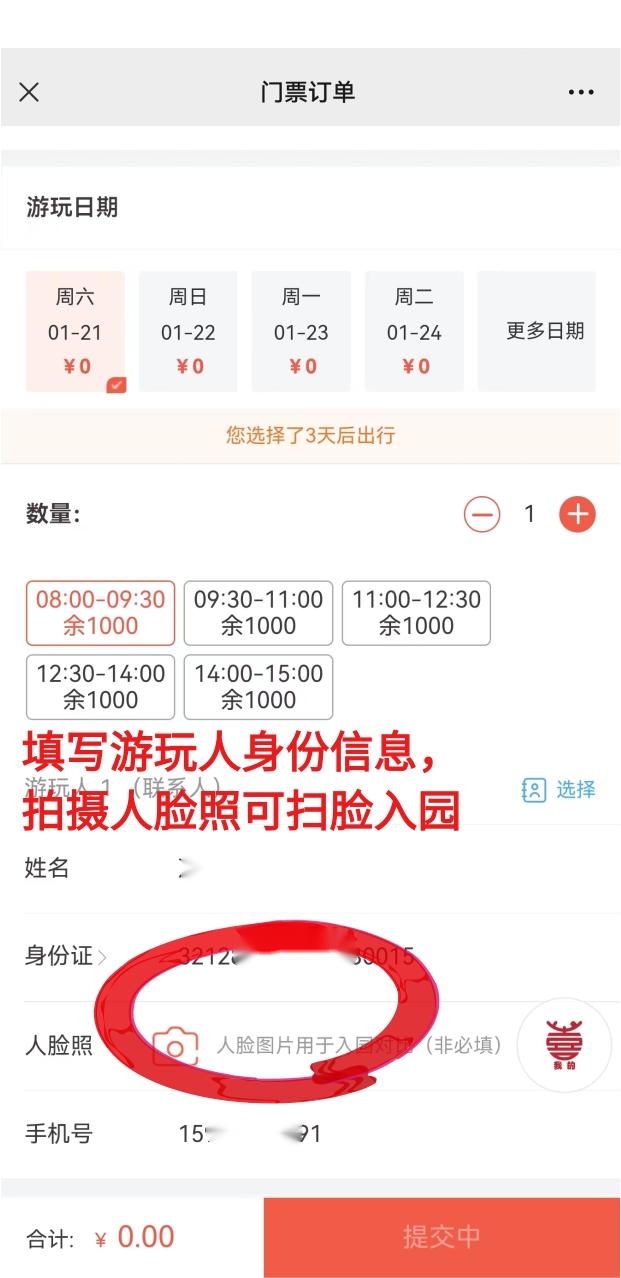Pick Tuesday 01-24 date option
The height and width of the screenshot is (1278, 621).
[x=414, y=331]
